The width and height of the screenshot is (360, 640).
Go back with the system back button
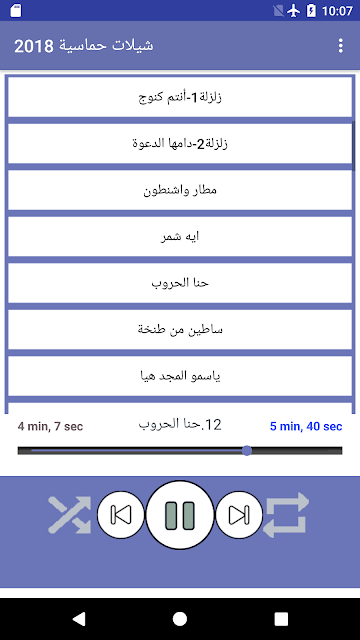pyautogui.click(x=79, y=619)
